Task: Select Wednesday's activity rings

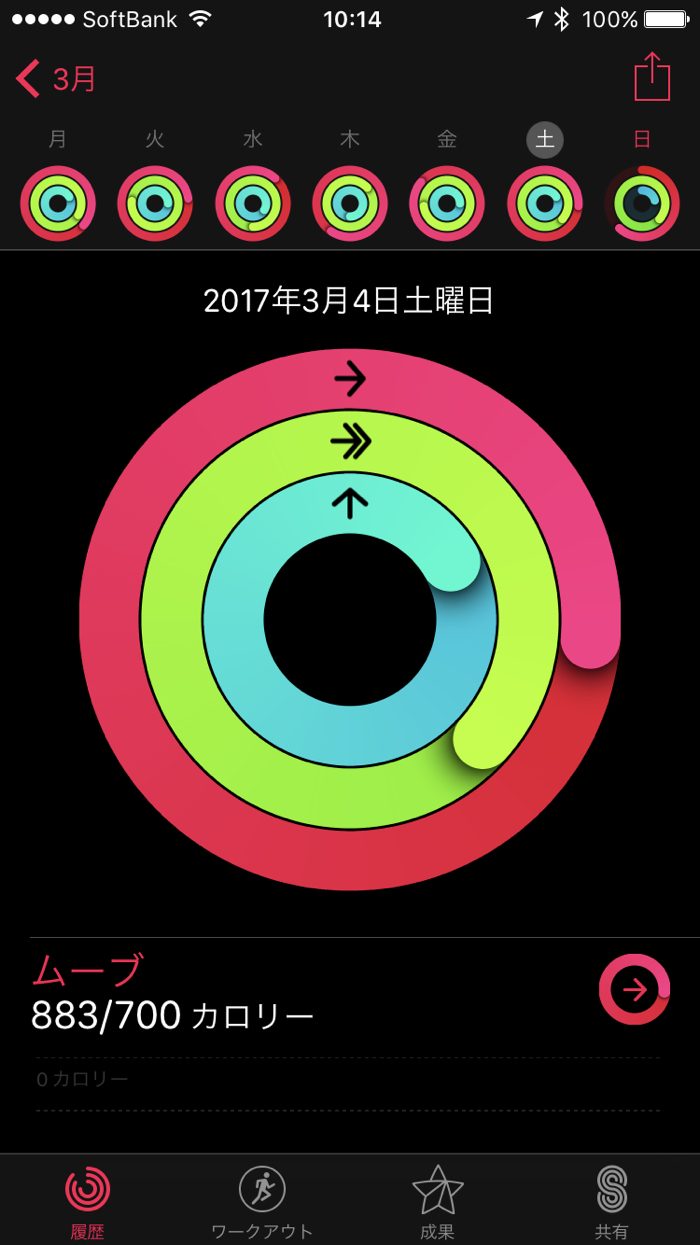Action: click(x=253, y=203)
